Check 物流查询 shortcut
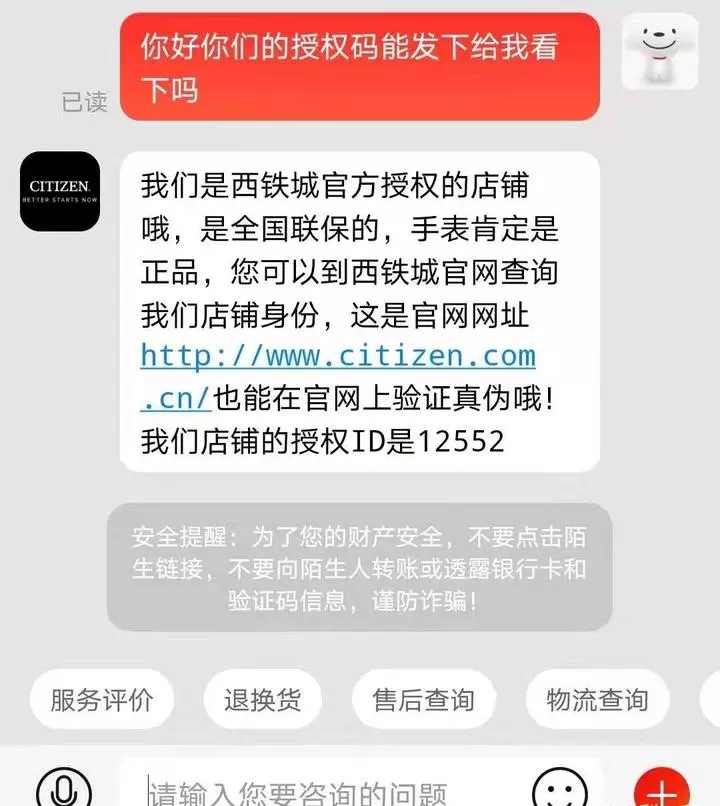Image resolution: width=720 pixels, height=806 pixels. click(597, 699)
